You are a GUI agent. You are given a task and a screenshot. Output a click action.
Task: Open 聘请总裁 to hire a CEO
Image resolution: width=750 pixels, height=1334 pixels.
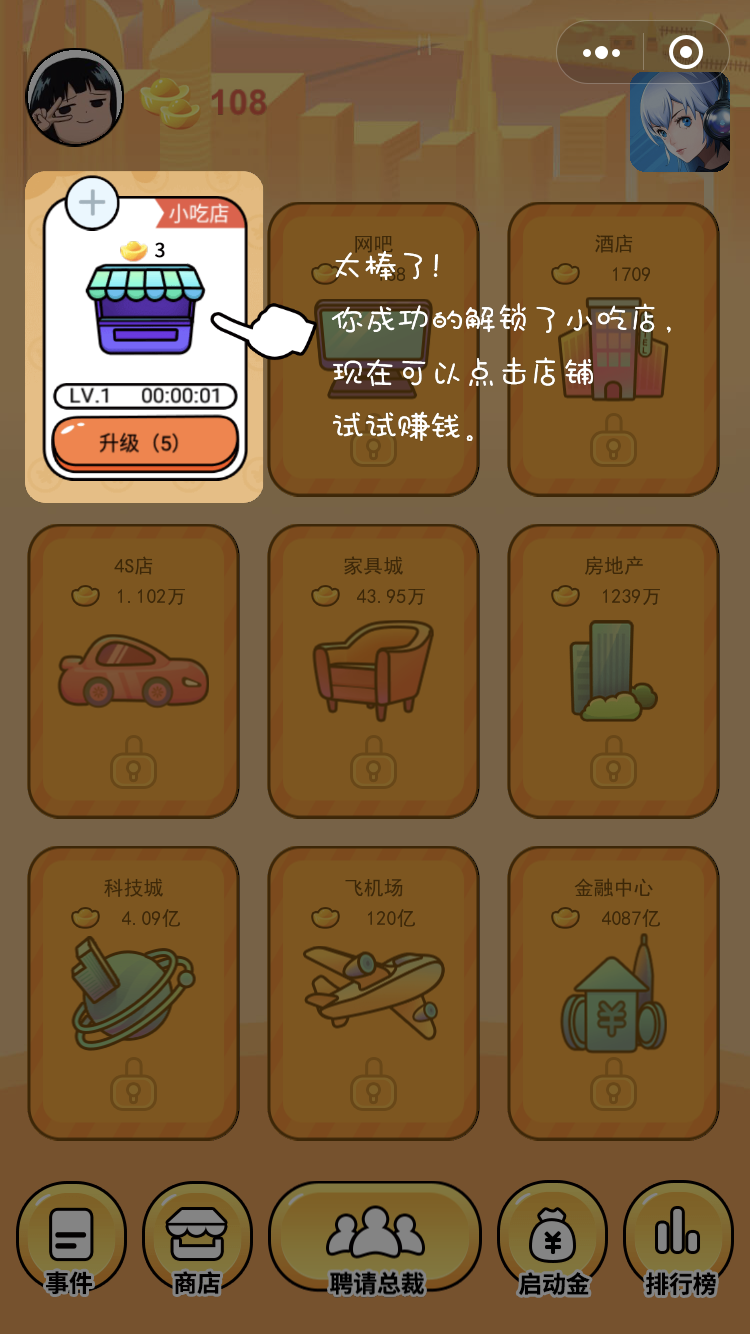click(x=375, y=1241)
